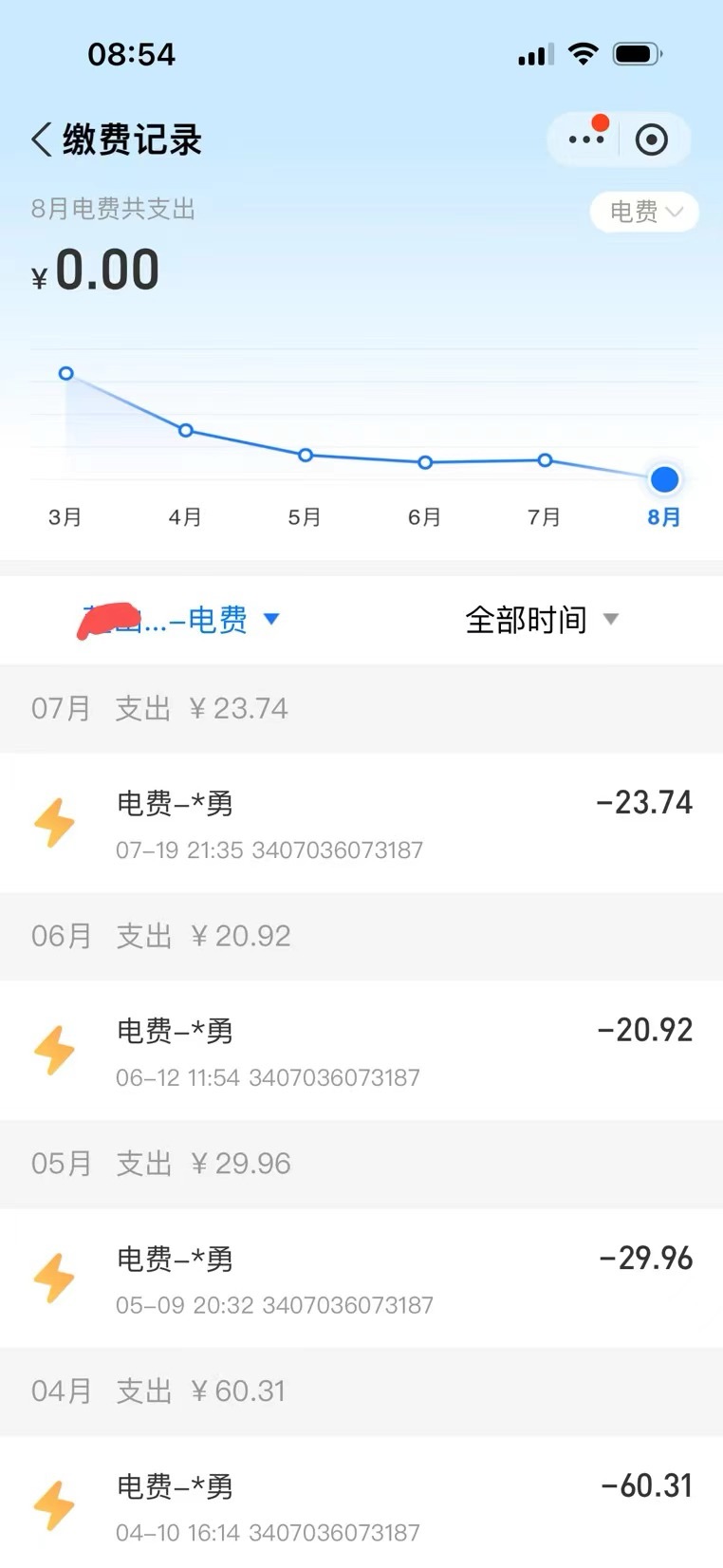The image size is (723, 1568).
Task: Open the mini-program three-dot menu
Action: coord(585,140)
